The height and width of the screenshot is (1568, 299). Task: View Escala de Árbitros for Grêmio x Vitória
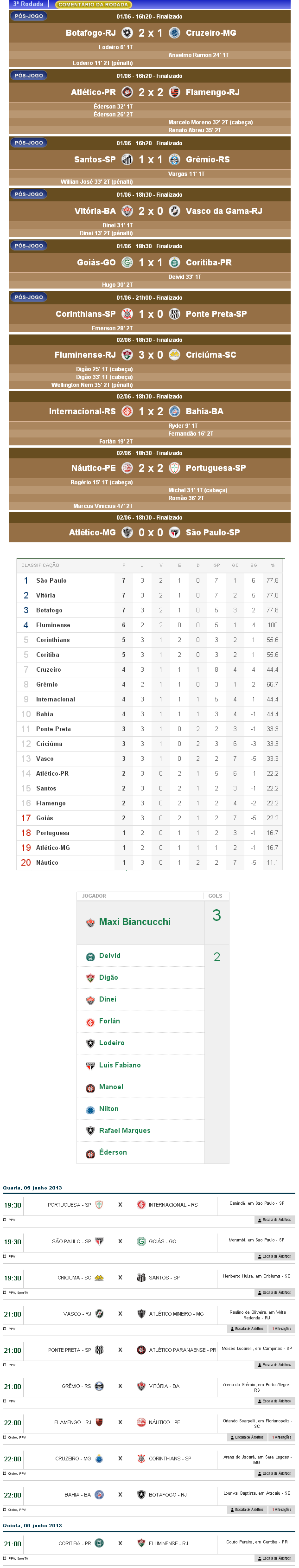(276, 1401)
